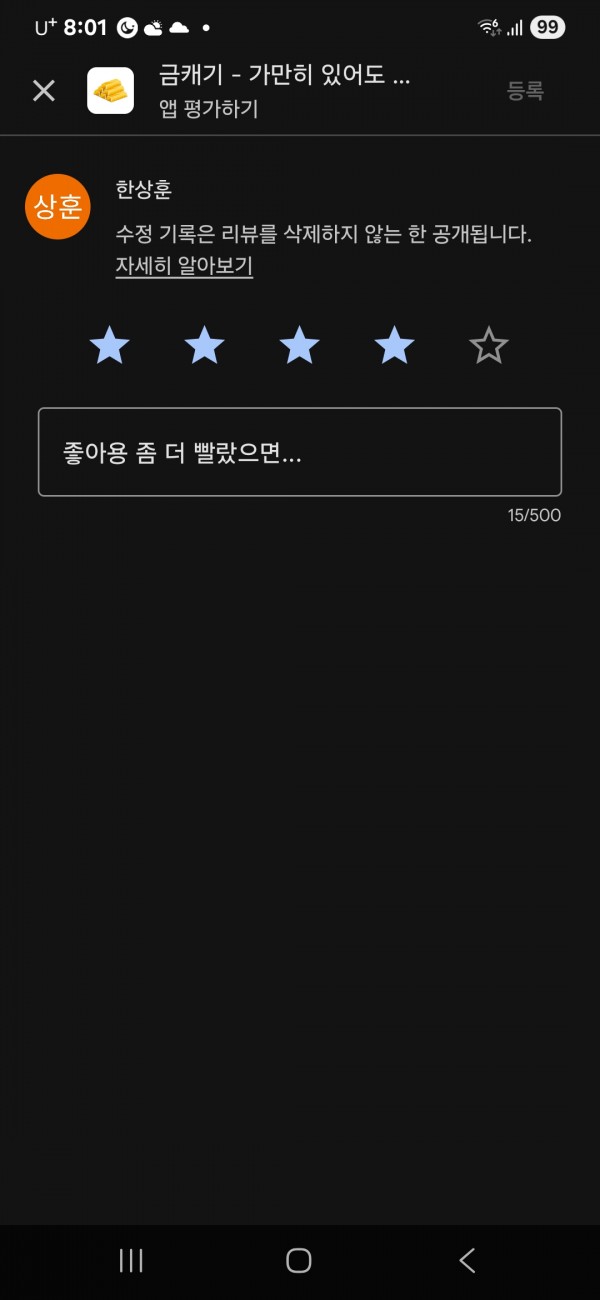Open the 자세히 알아보기 link
The width and height of the screenshot is (600, 1300).
click(184, 266)
